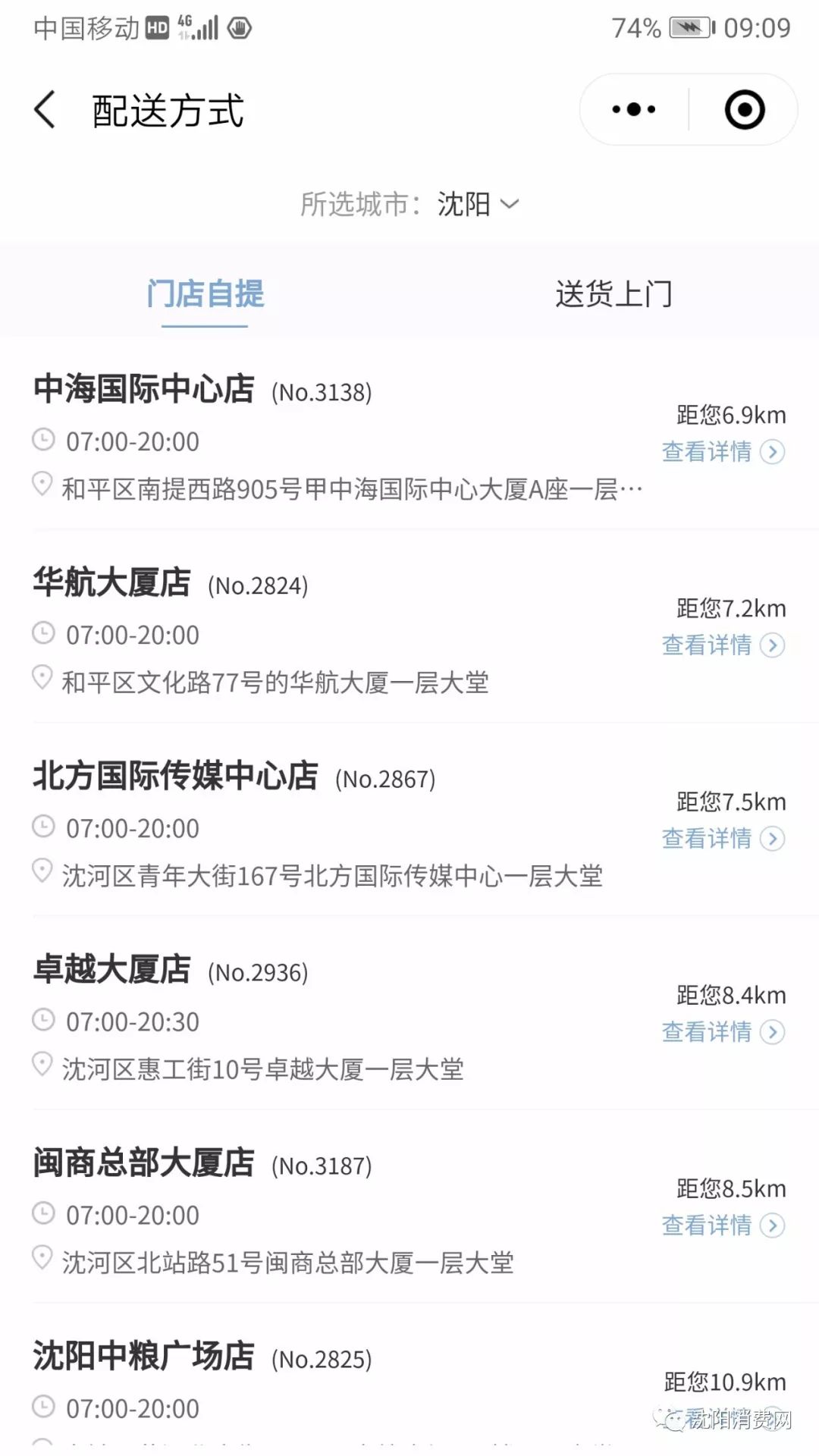
Task: Go back from 配送方式 page
Action: pos(45,110)
